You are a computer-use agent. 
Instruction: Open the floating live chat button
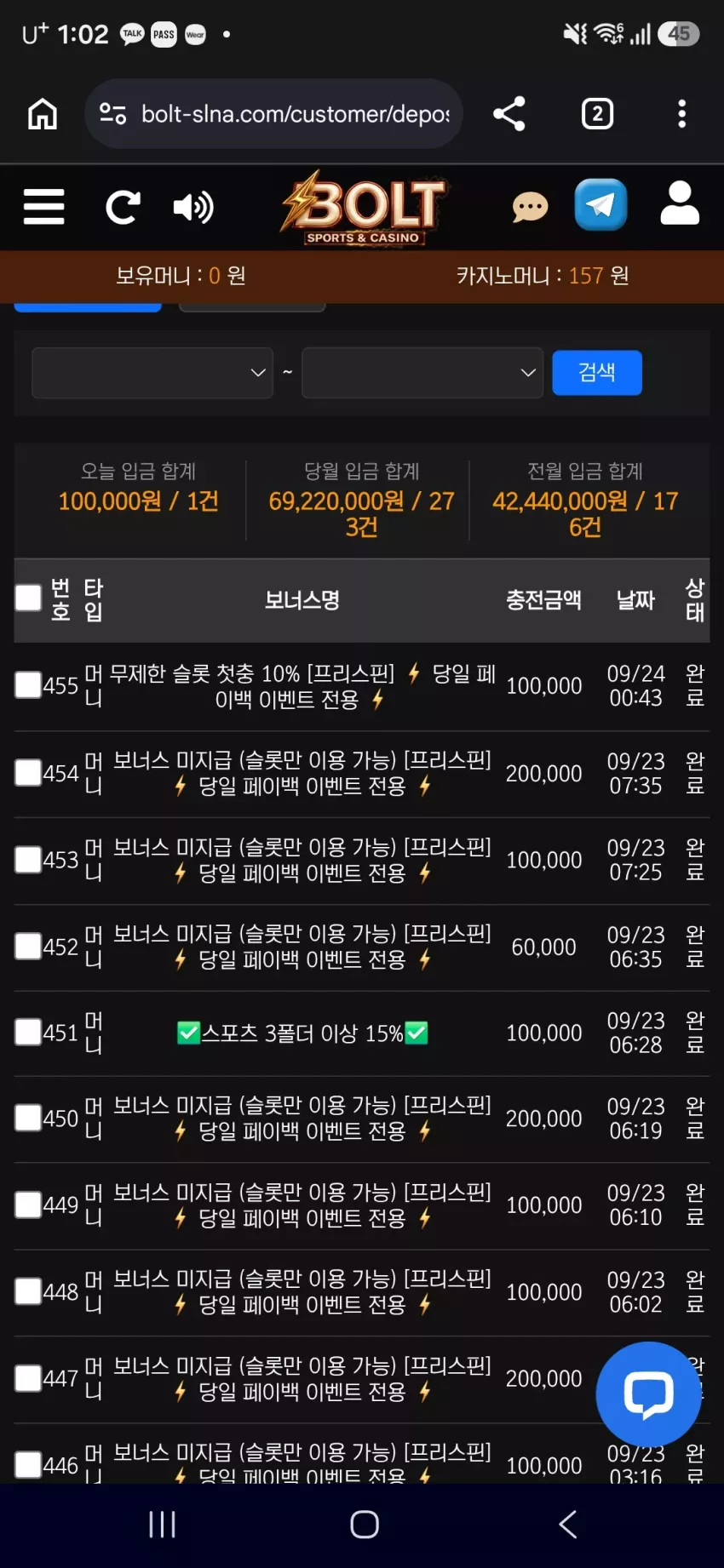(x=648, y=1394)
